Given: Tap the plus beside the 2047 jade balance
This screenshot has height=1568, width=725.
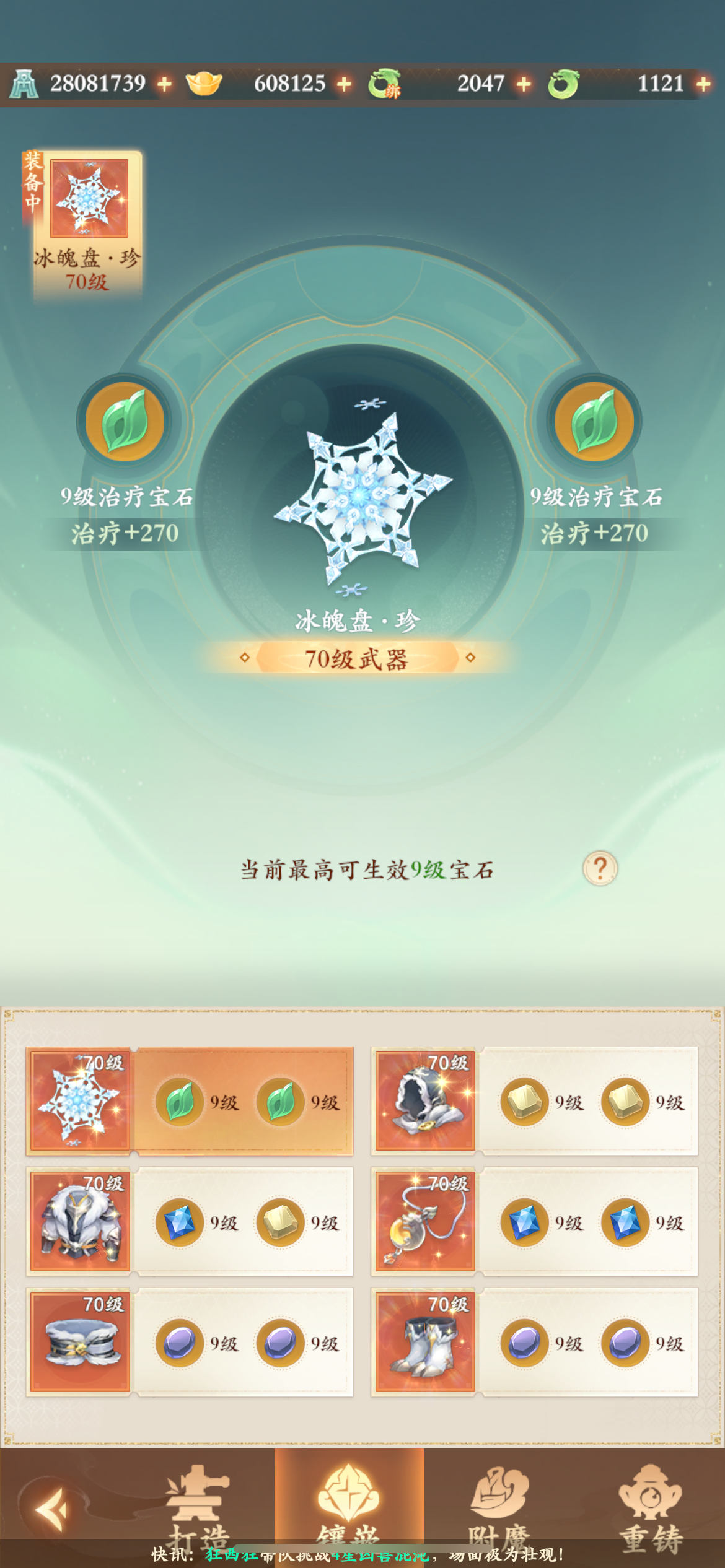Looking at the screenshot, I should pyautogui.click(x=524, y=84).
